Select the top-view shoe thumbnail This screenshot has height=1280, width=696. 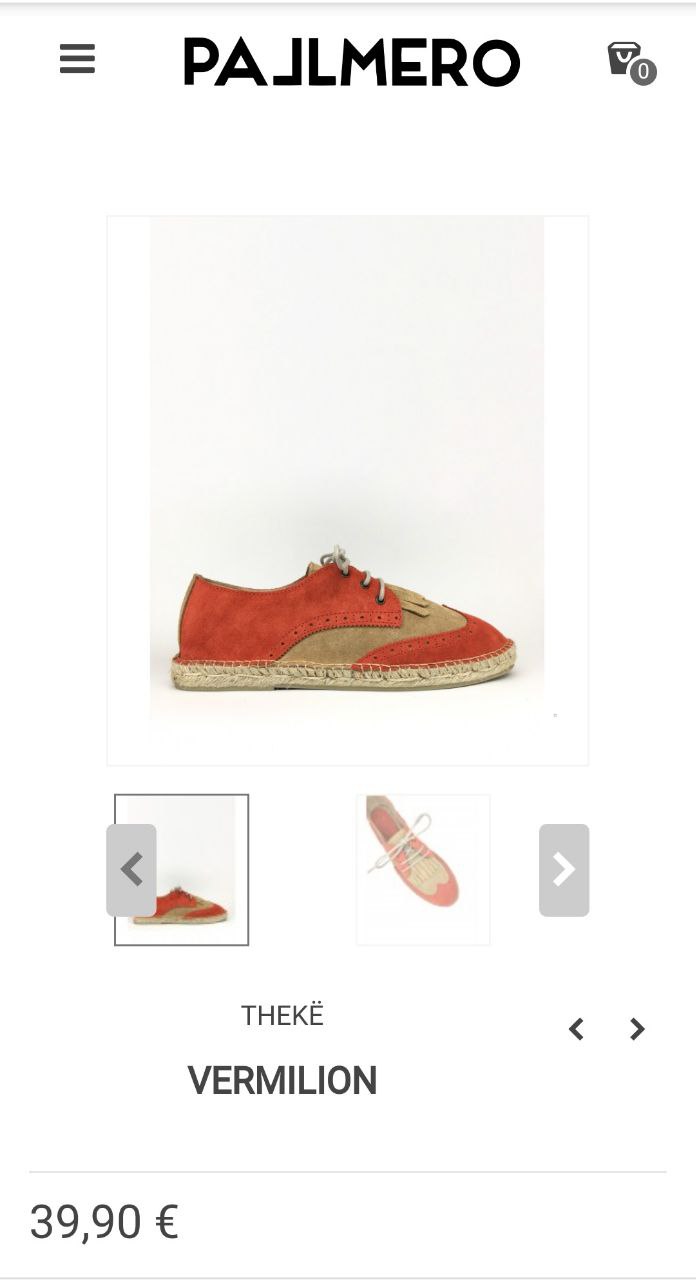tap(423, 869)
